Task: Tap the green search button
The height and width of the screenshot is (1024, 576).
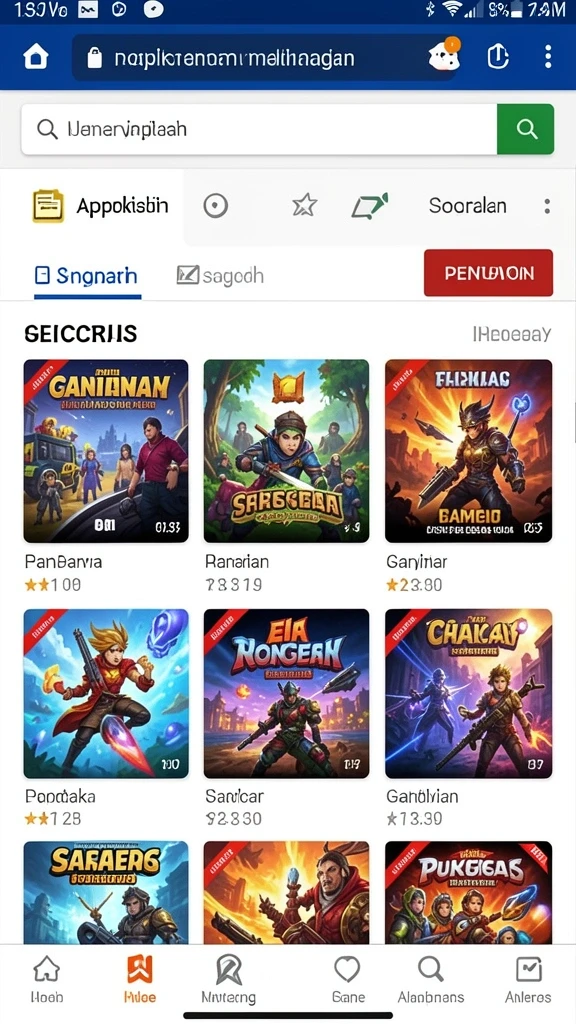Action: tap(526, 129)
